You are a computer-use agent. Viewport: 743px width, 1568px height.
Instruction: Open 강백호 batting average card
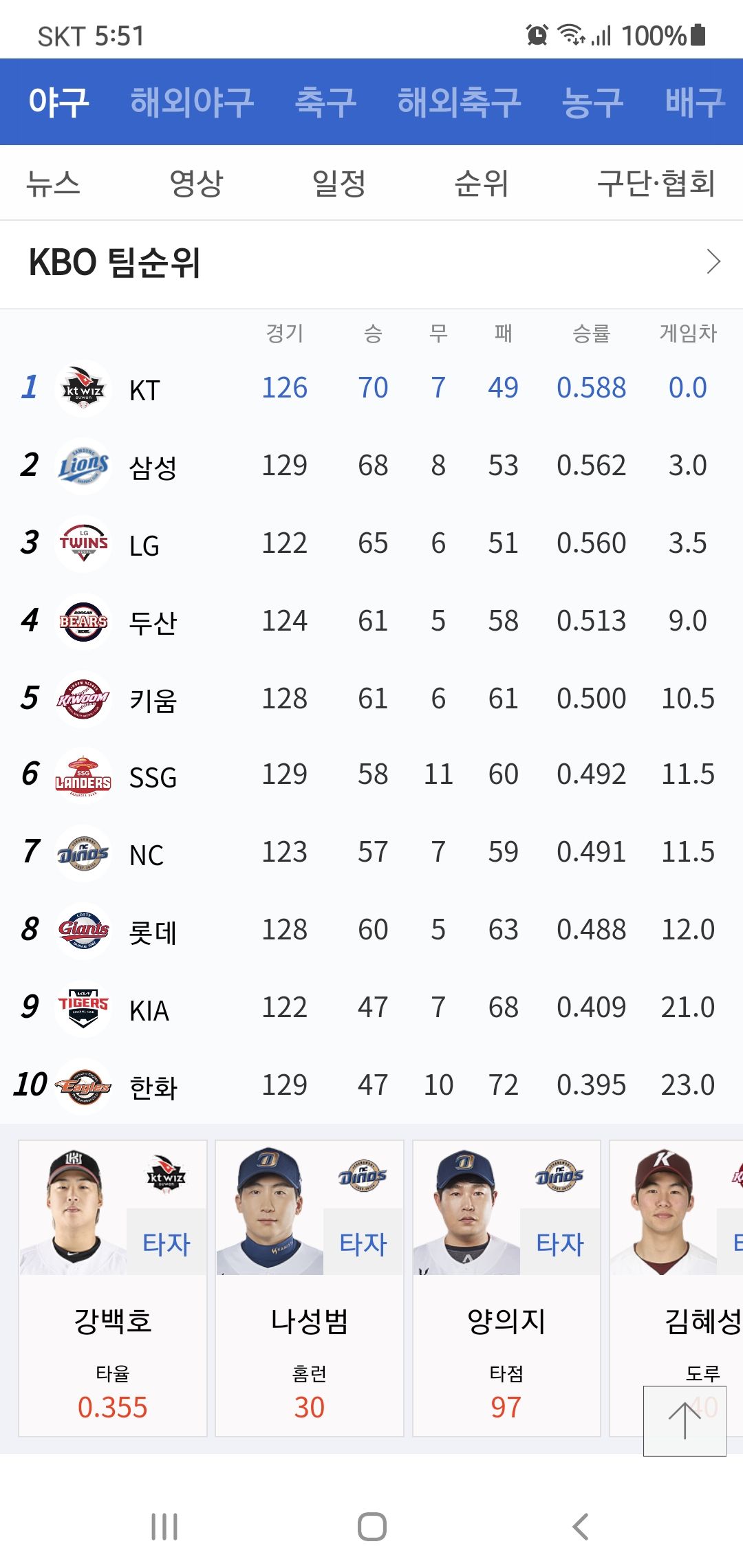point(113,1287)
